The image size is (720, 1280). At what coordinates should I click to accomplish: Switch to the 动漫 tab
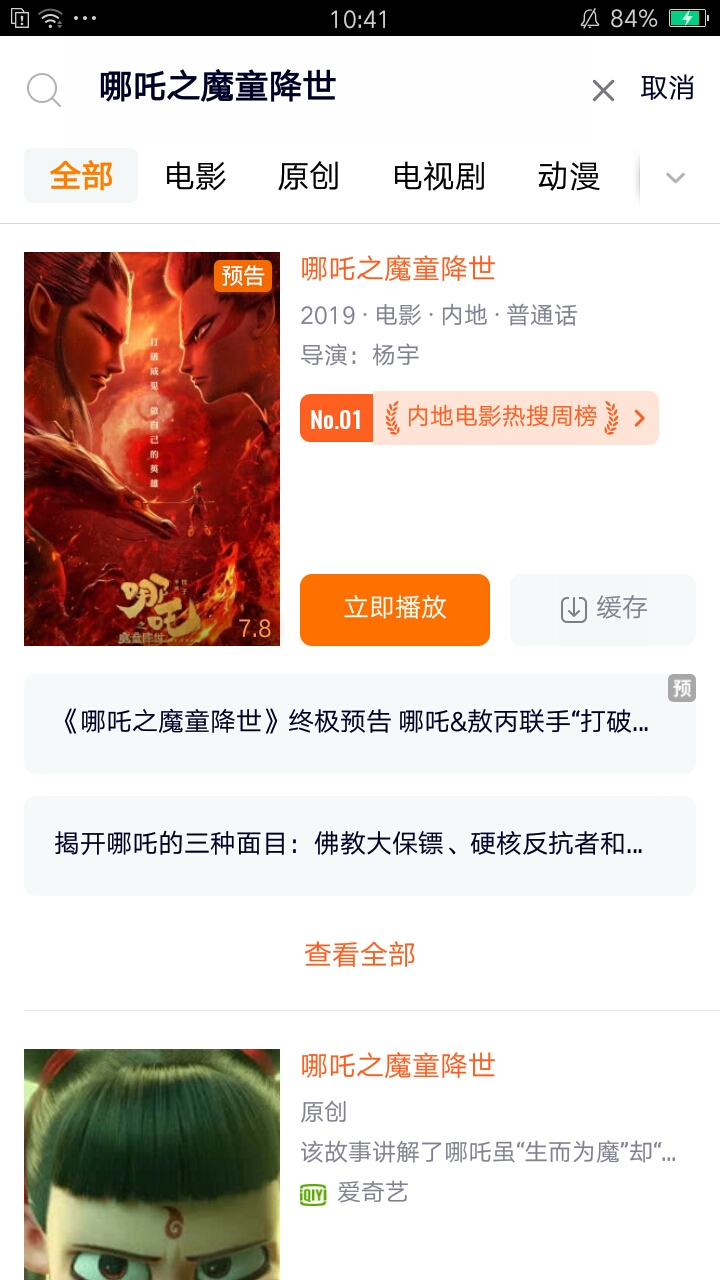(568, 176)
